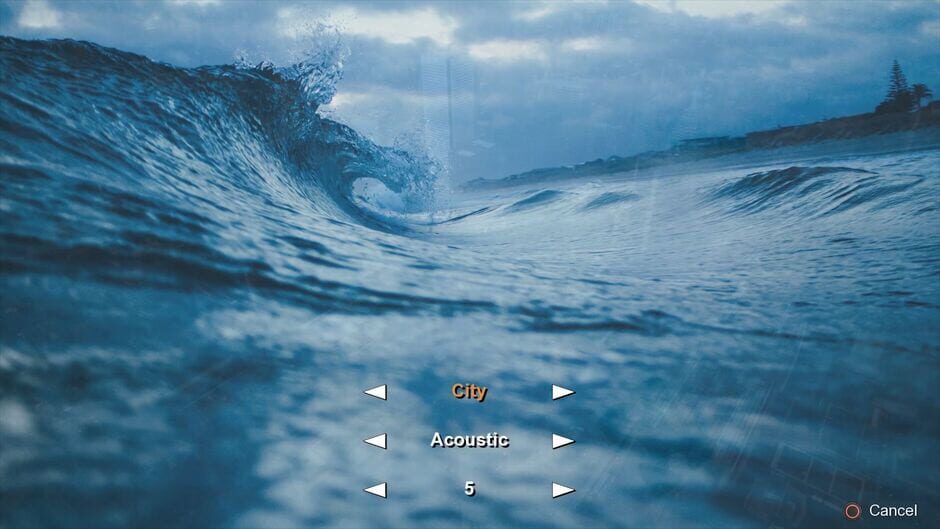Switch to the previous option before Acoustic
The height and width of the screenshot is (529, 940).
[x=375, y=441]
